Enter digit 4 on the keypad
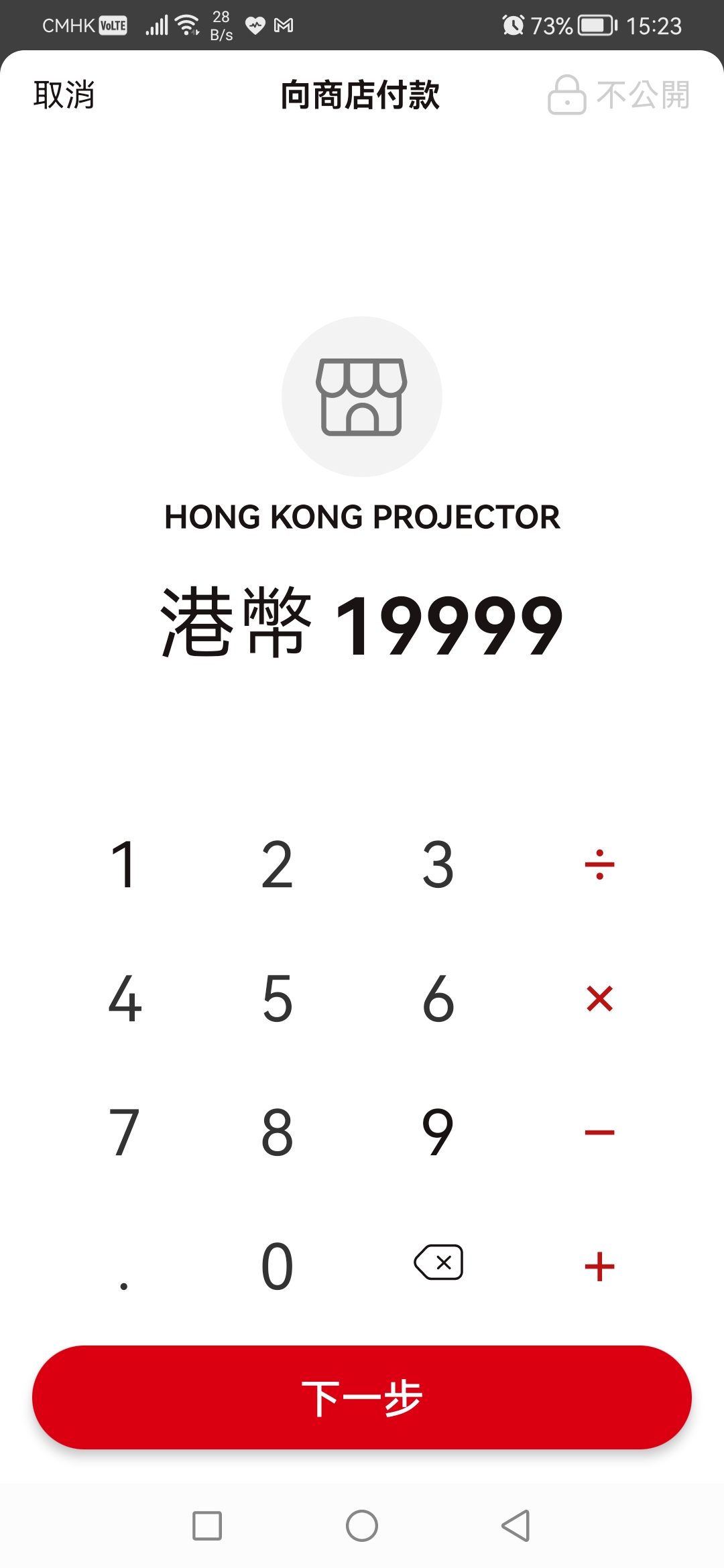724x1568 pixels. (x=124, y=998)
